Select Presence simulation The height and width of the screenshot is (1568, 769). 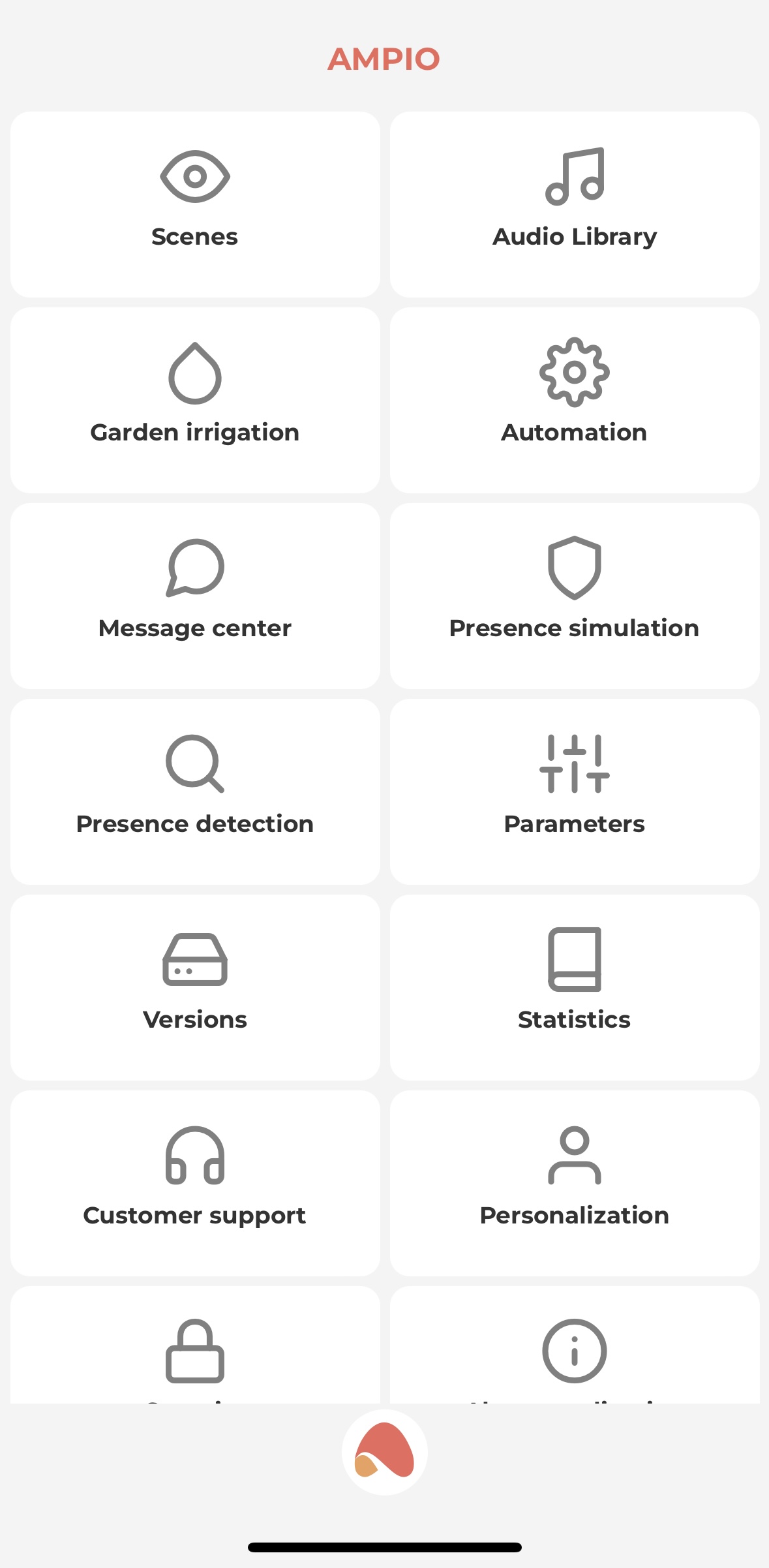tap(575, 596)
